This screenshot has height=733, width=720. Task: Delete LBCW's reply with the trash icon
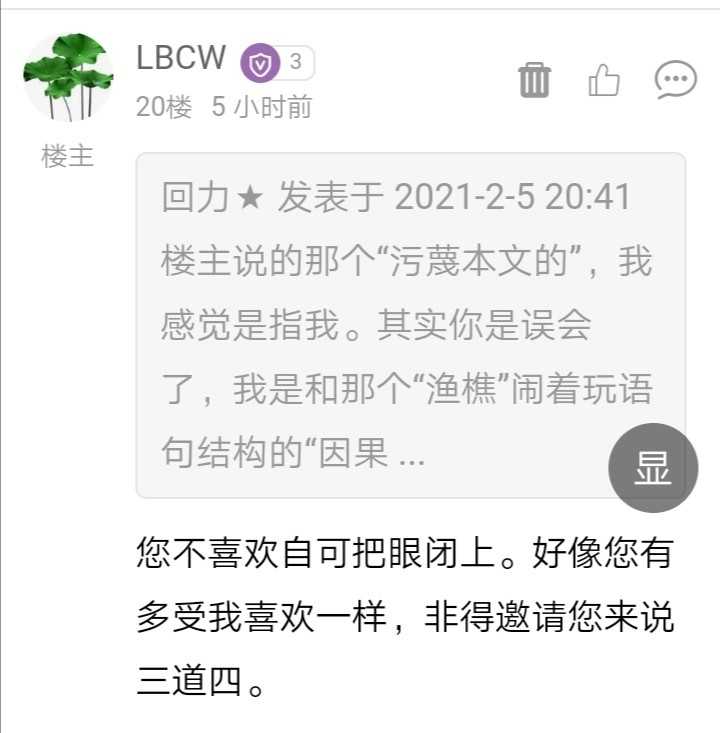(535, 79)
